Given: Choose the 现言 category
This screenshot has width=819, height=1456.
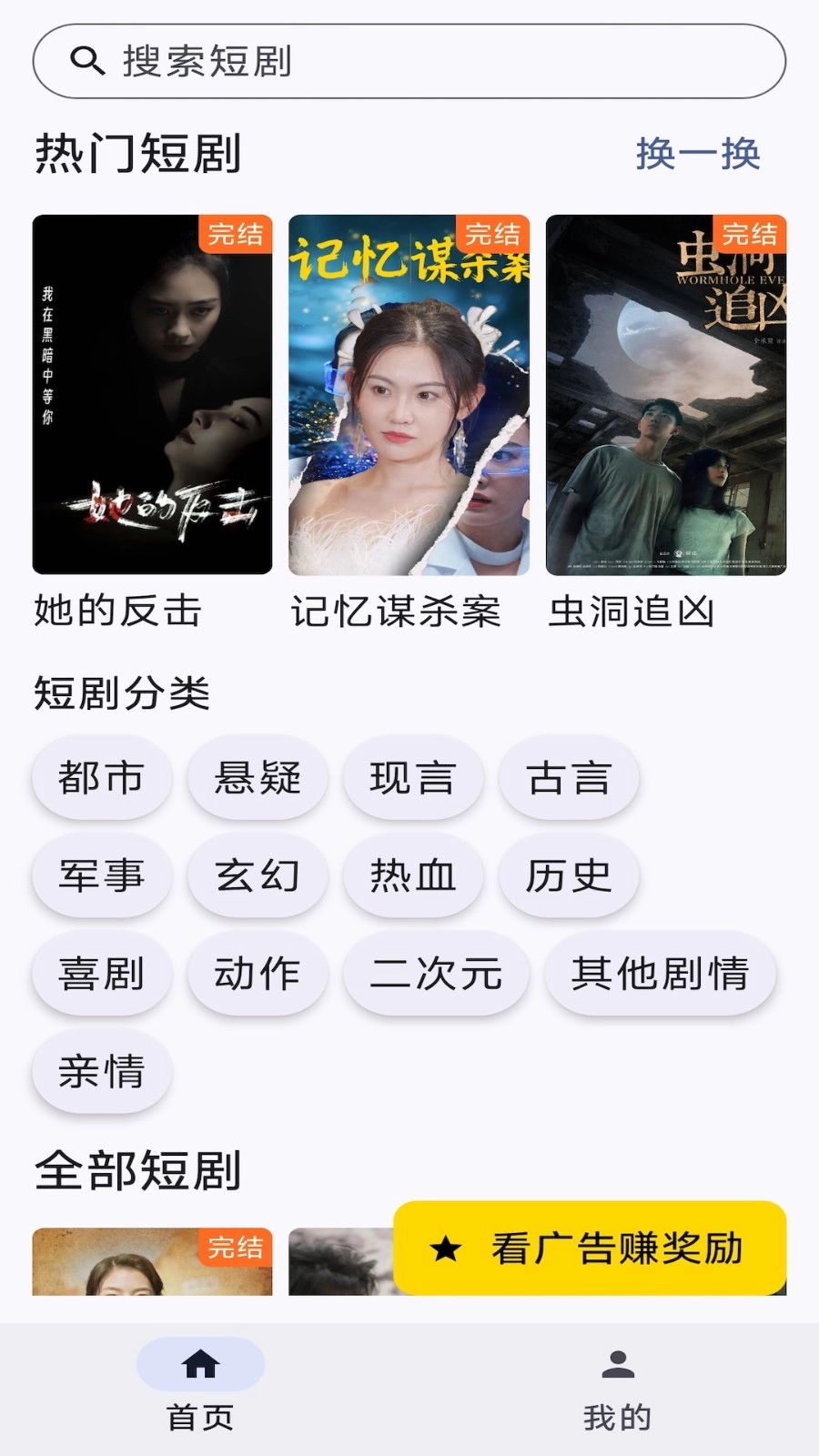Looking at the screenshot, I should tap(414, 778).
